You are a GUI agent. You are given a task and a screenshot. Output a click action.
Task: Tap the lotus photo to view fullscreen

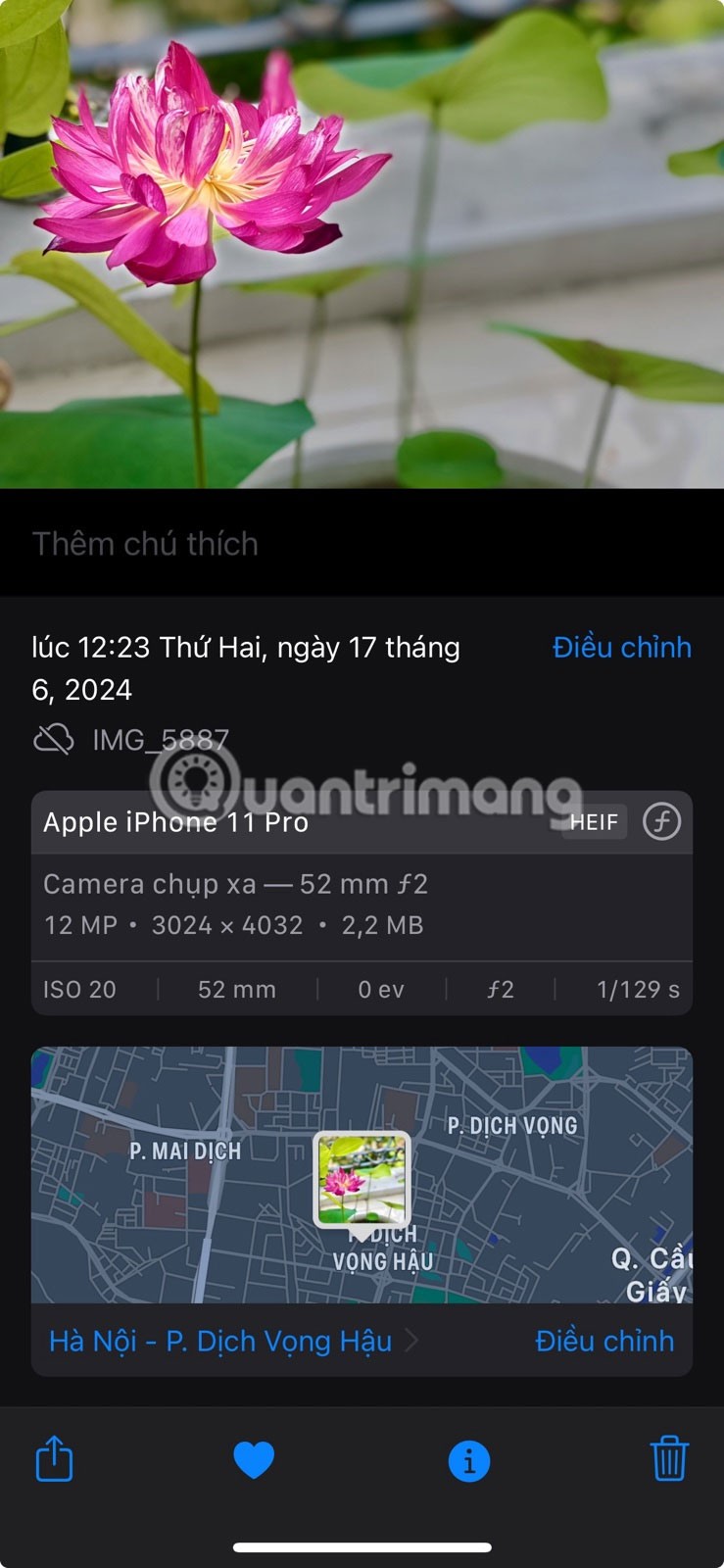pyautogui.click(x=362, y=245)
